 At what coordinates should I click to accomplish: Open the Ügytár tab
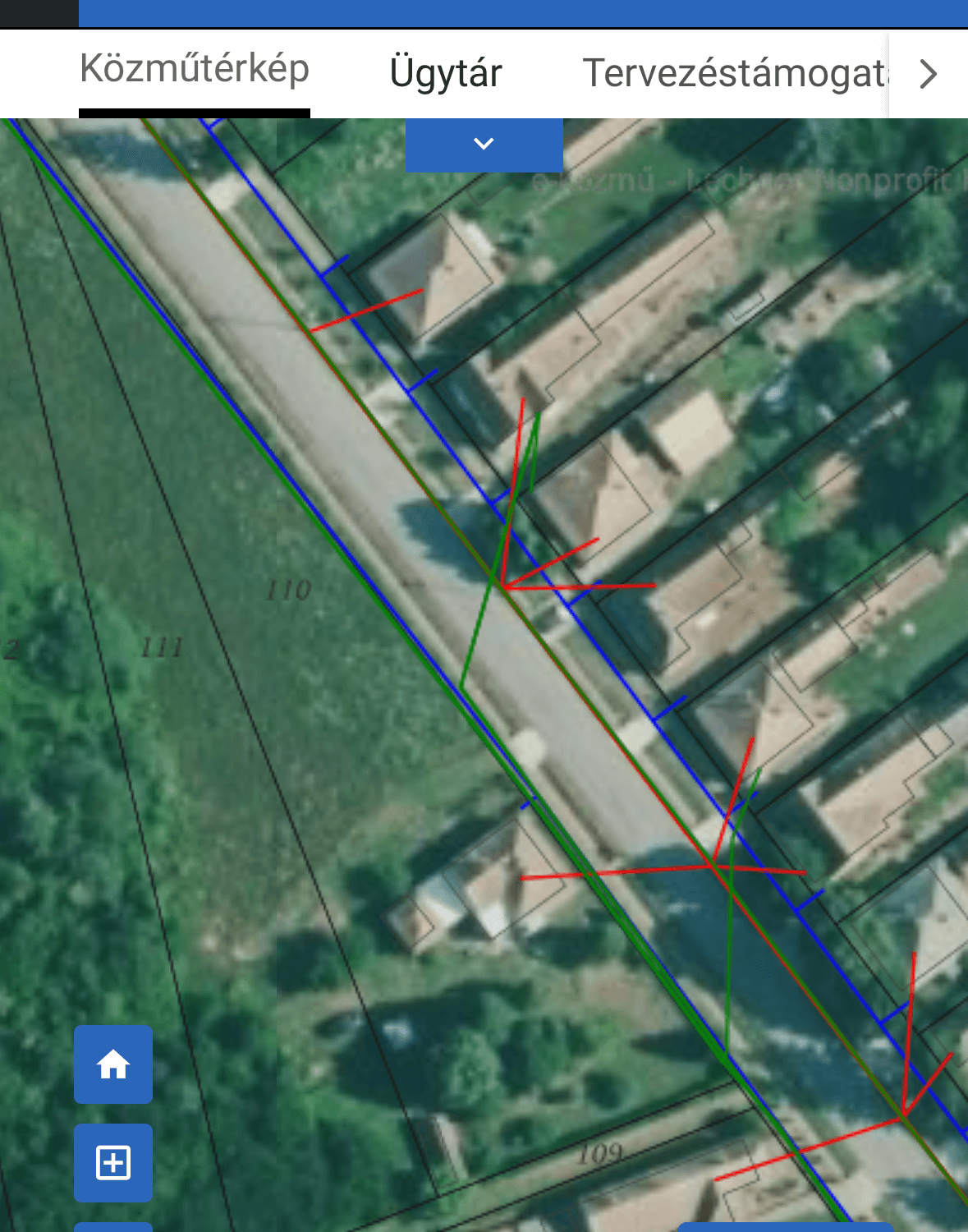[446, 73]
